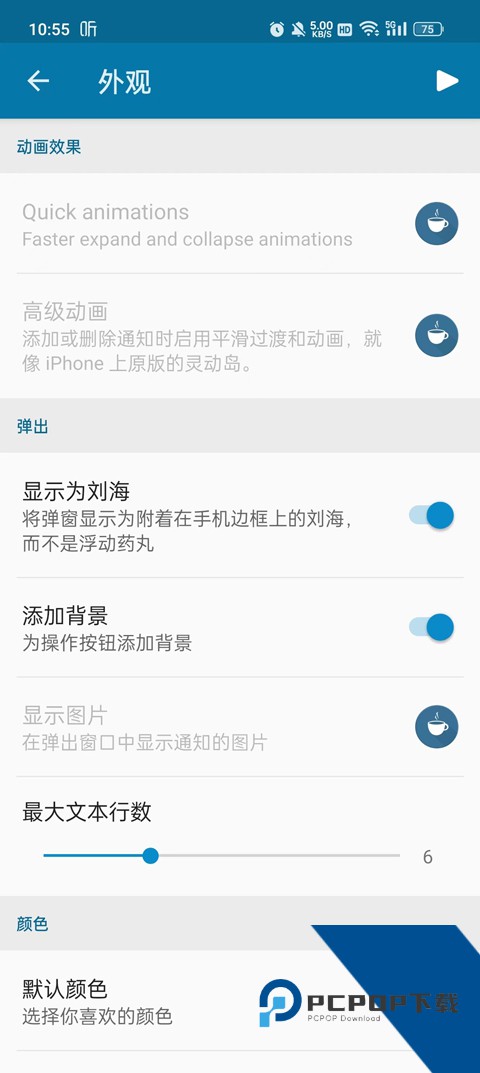480x1073 pixels.
Task: Tap the play icon in the app bar
Action: tap(447, 81)
